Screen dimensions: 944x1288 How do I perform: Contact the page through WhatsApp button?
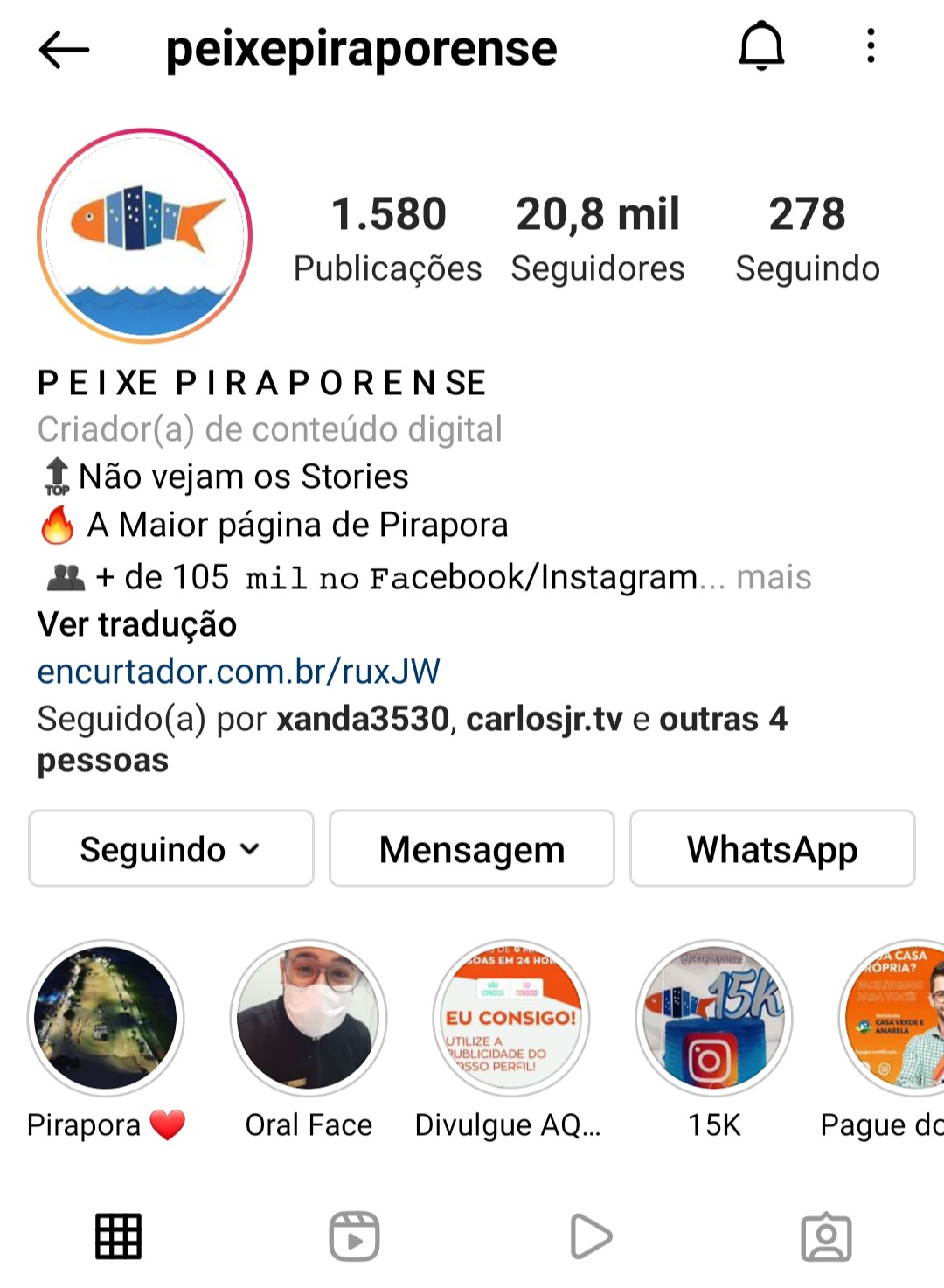click(773, 849)
